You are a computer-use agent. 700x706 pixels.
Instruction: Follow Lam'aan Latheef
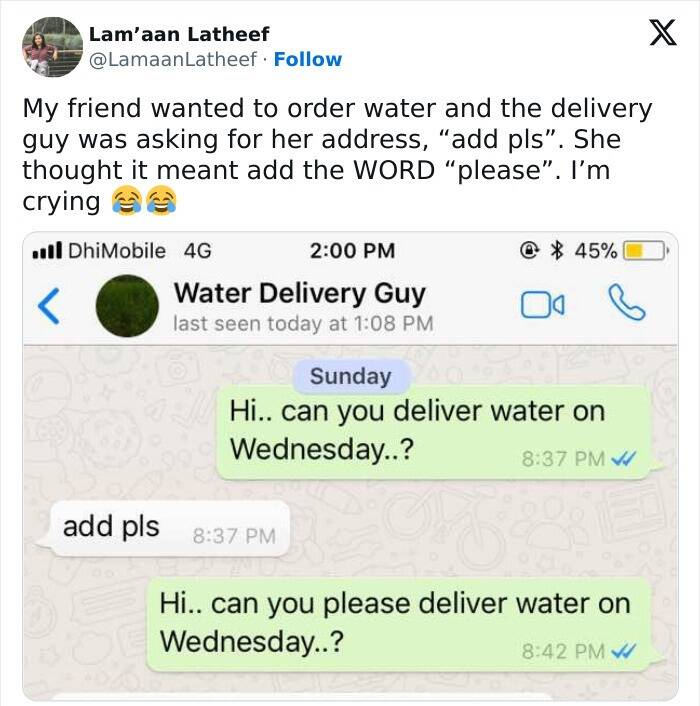click(x=308, y=60)
